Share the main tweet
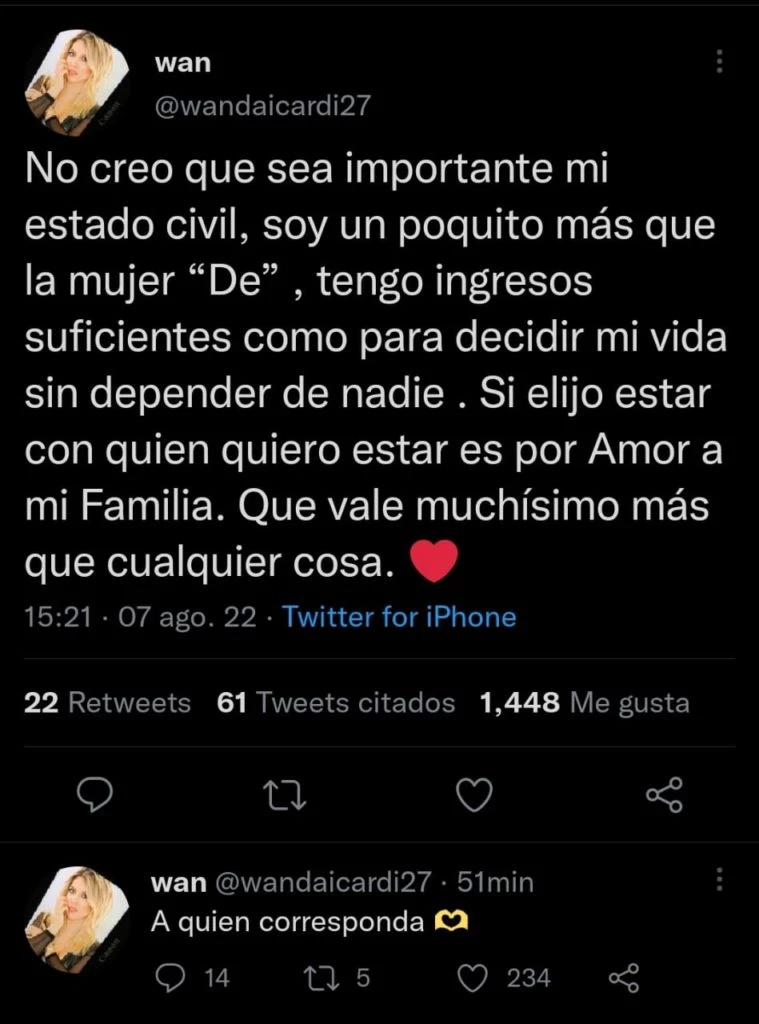Viewport: 759px width, 1024px height. tap(664, 795)
